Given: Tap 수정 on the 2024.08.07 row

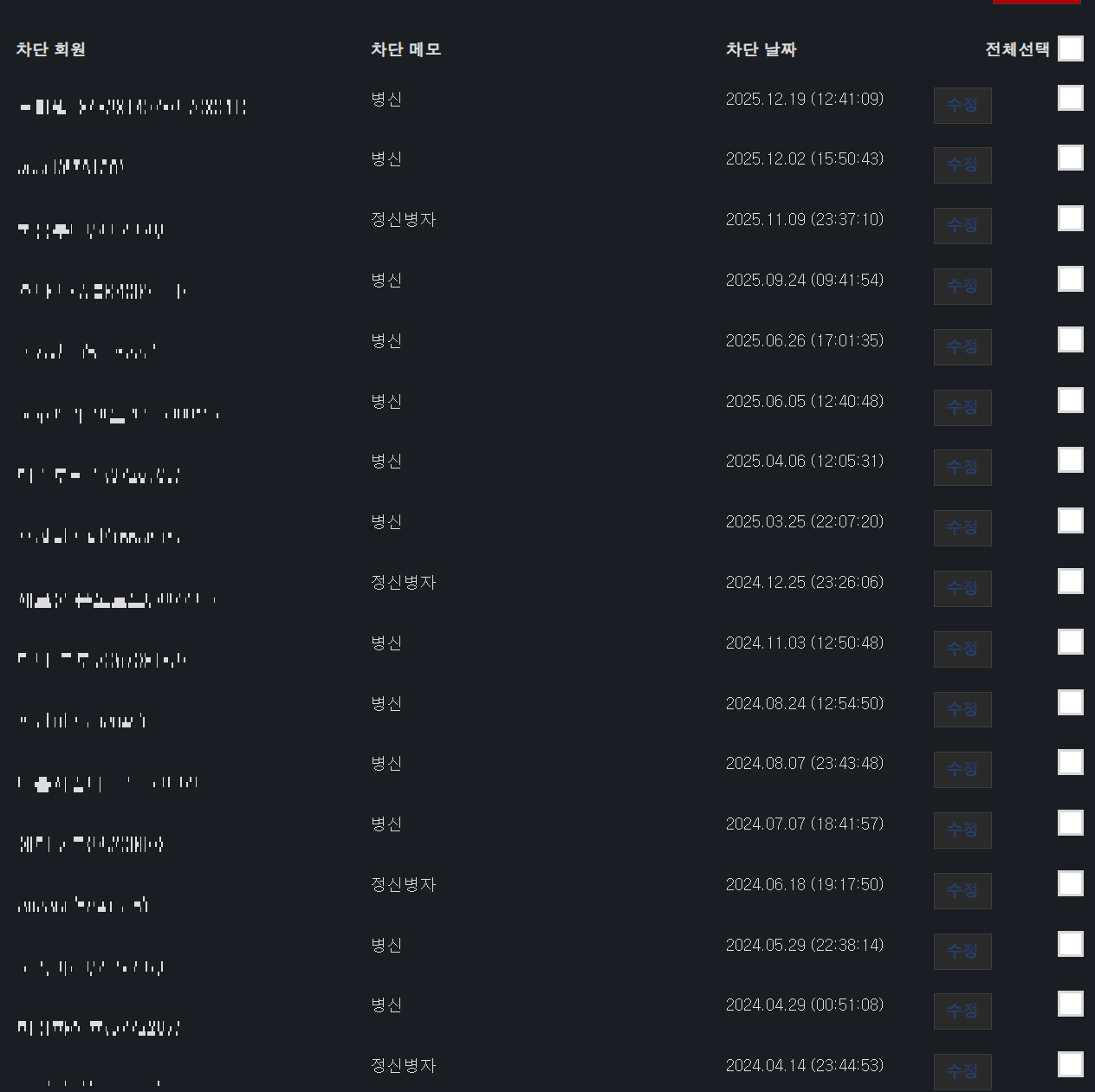Looking at the screenshot, I should (962, 769).
